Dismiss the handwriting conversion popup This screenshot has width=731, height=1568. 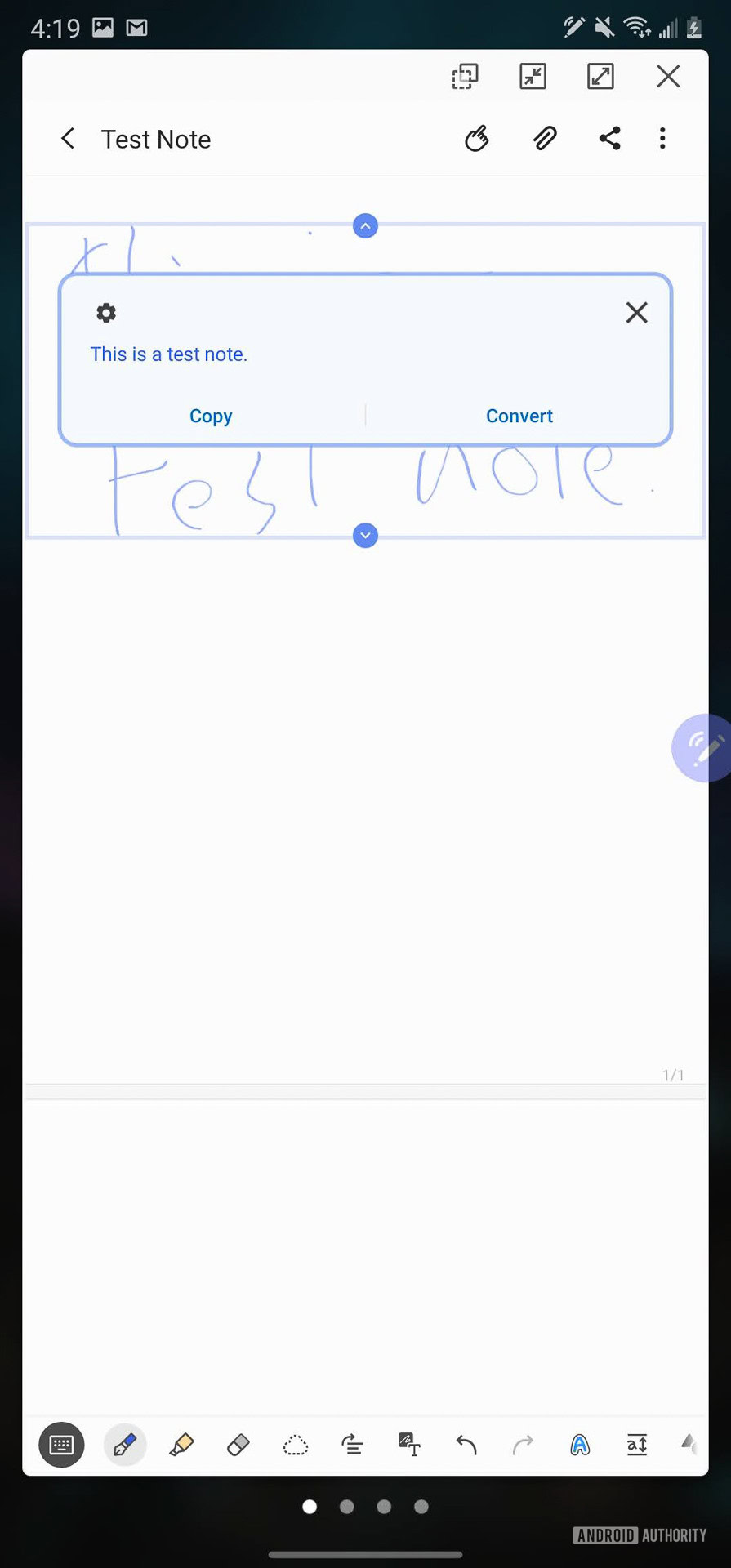pyautogui.click(x=636, y=313)
